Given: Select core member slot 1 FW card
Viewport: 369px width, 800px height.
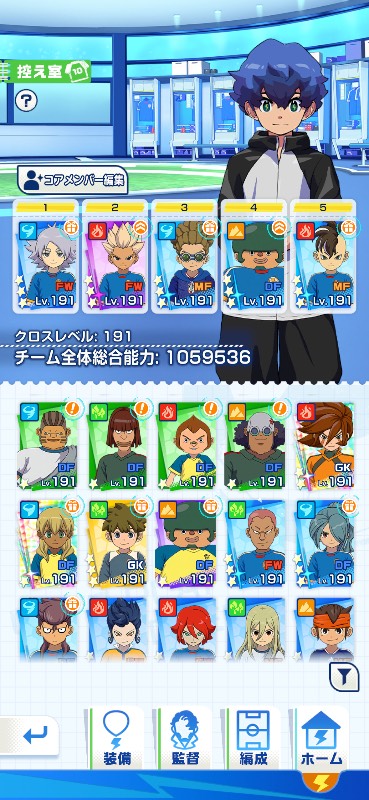Looking at the screenshot, I should coord(46,256).
